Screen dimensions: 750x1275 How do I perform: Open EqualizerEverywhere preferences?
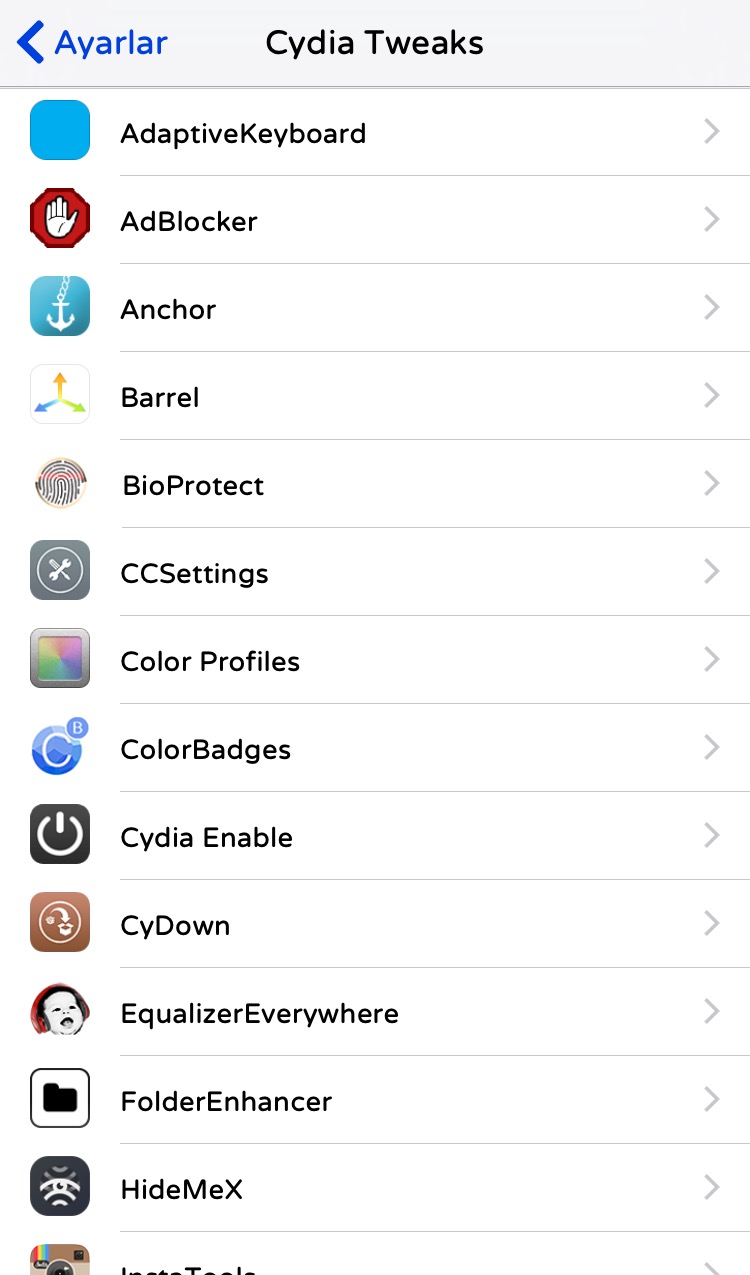coord(375,1012)
